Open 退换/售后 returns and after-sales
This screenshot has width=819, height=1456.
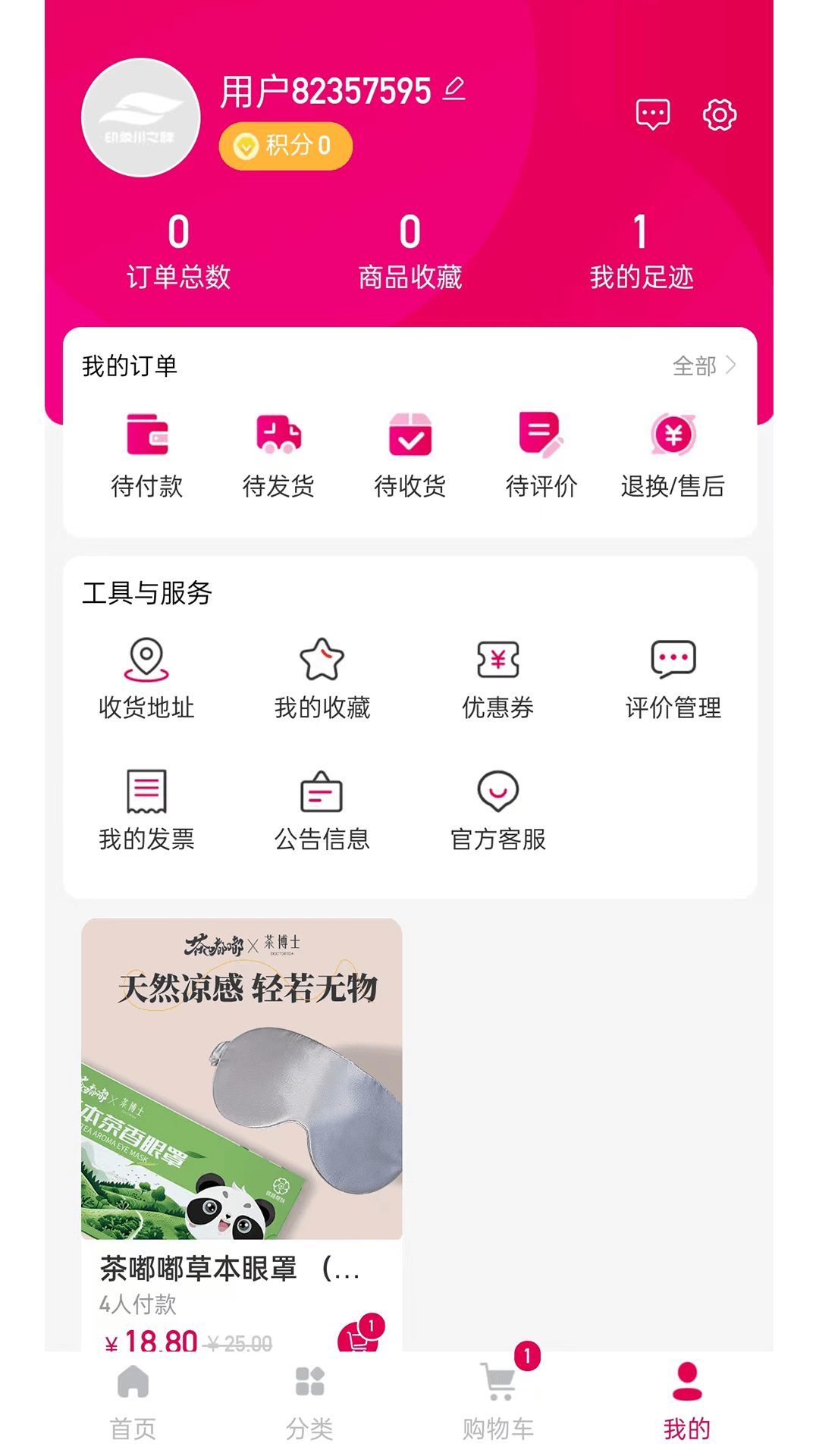pyautogui.click(x=673, y=453)
